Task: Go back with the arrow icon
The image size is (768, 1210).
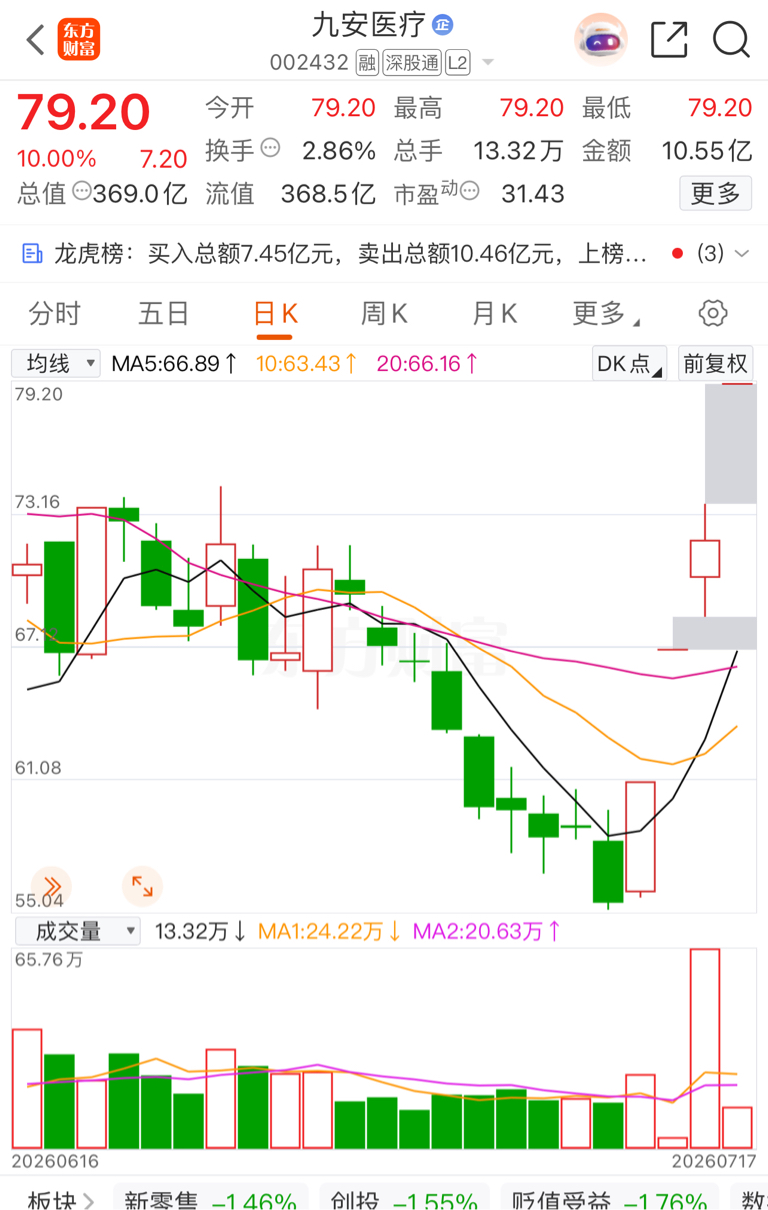Action: click(36, 41)
